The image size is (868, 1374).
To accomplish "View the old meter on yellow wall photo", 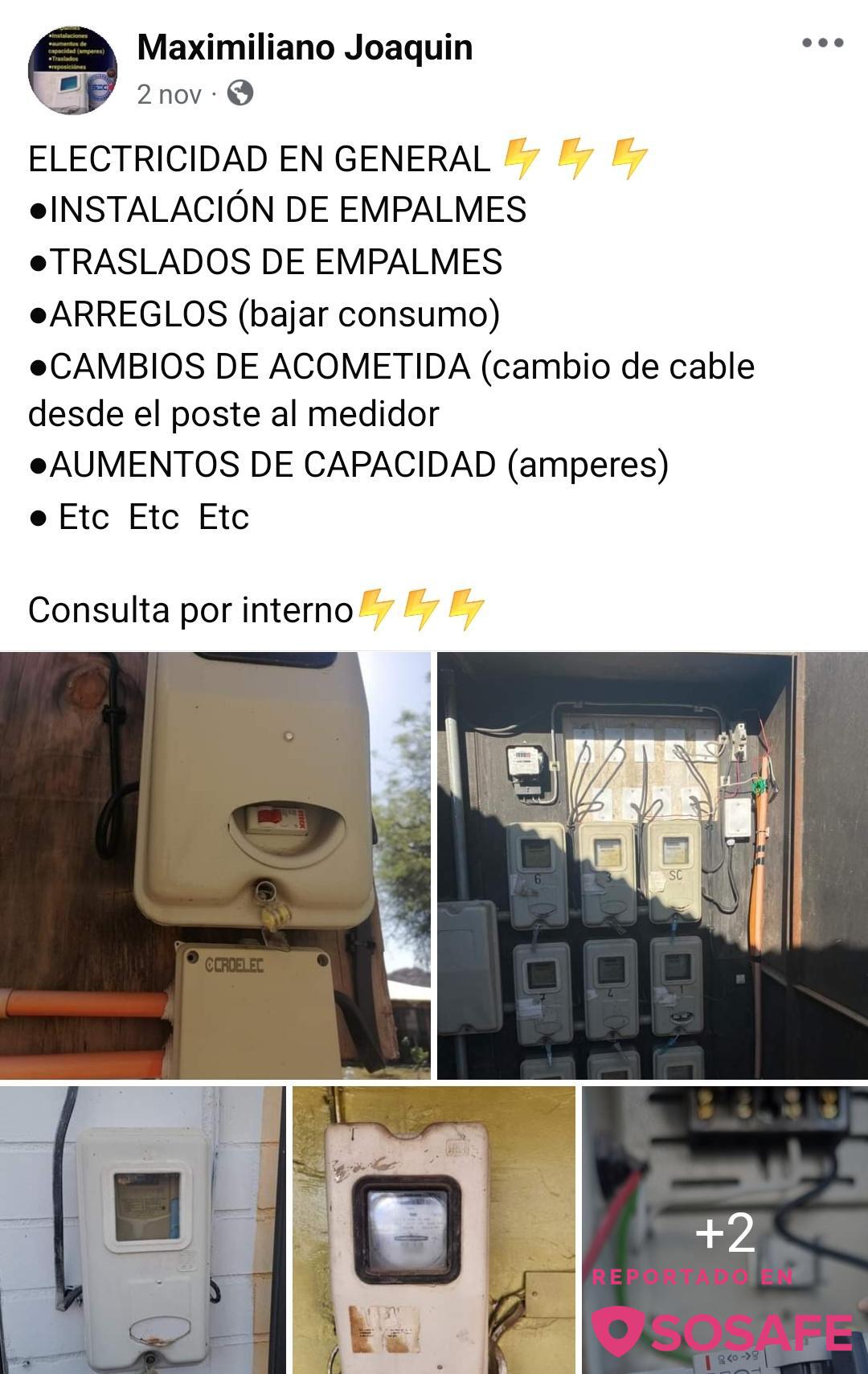I will [x=433, y=1230].
